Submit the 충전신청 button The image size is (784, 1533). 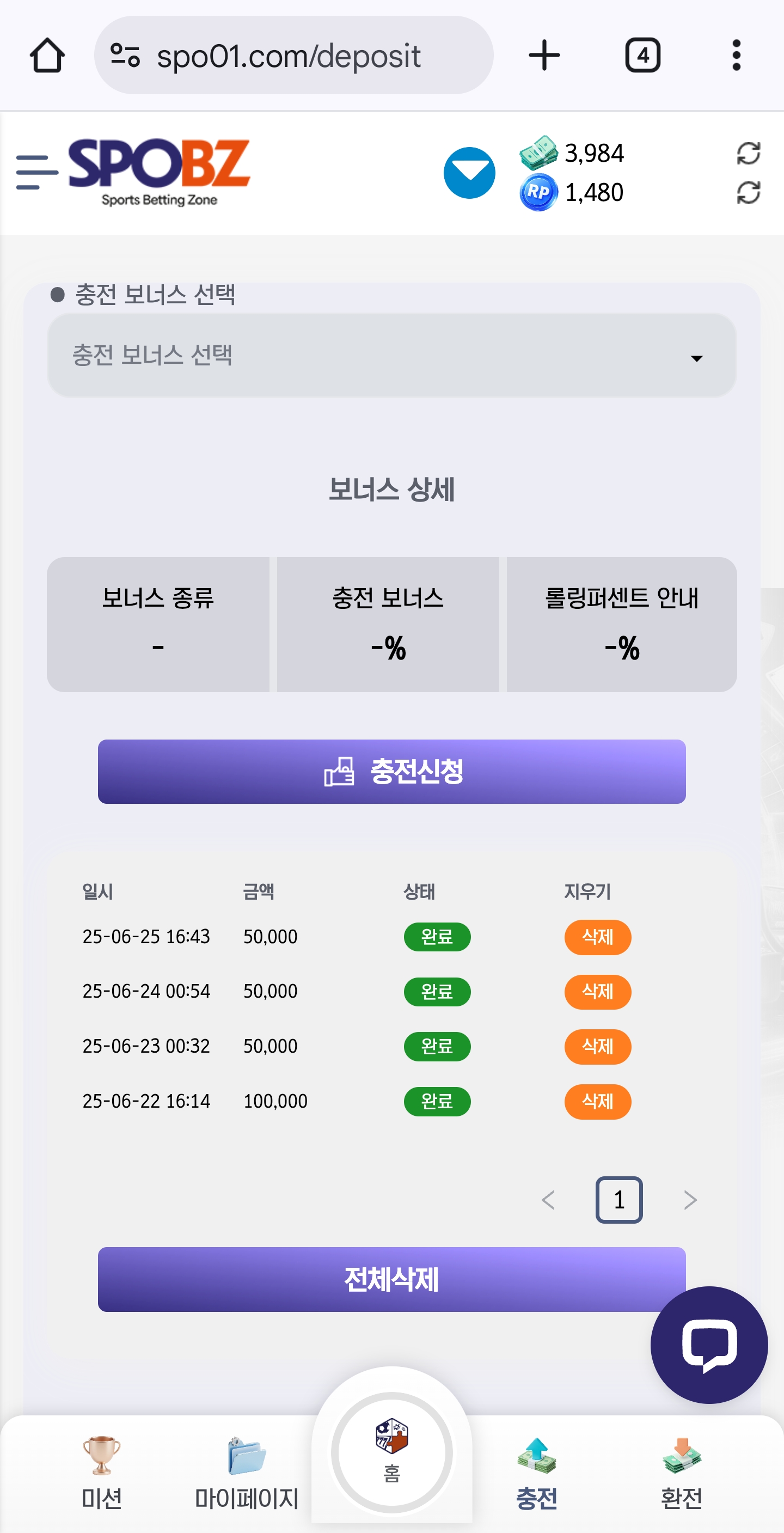391,771
